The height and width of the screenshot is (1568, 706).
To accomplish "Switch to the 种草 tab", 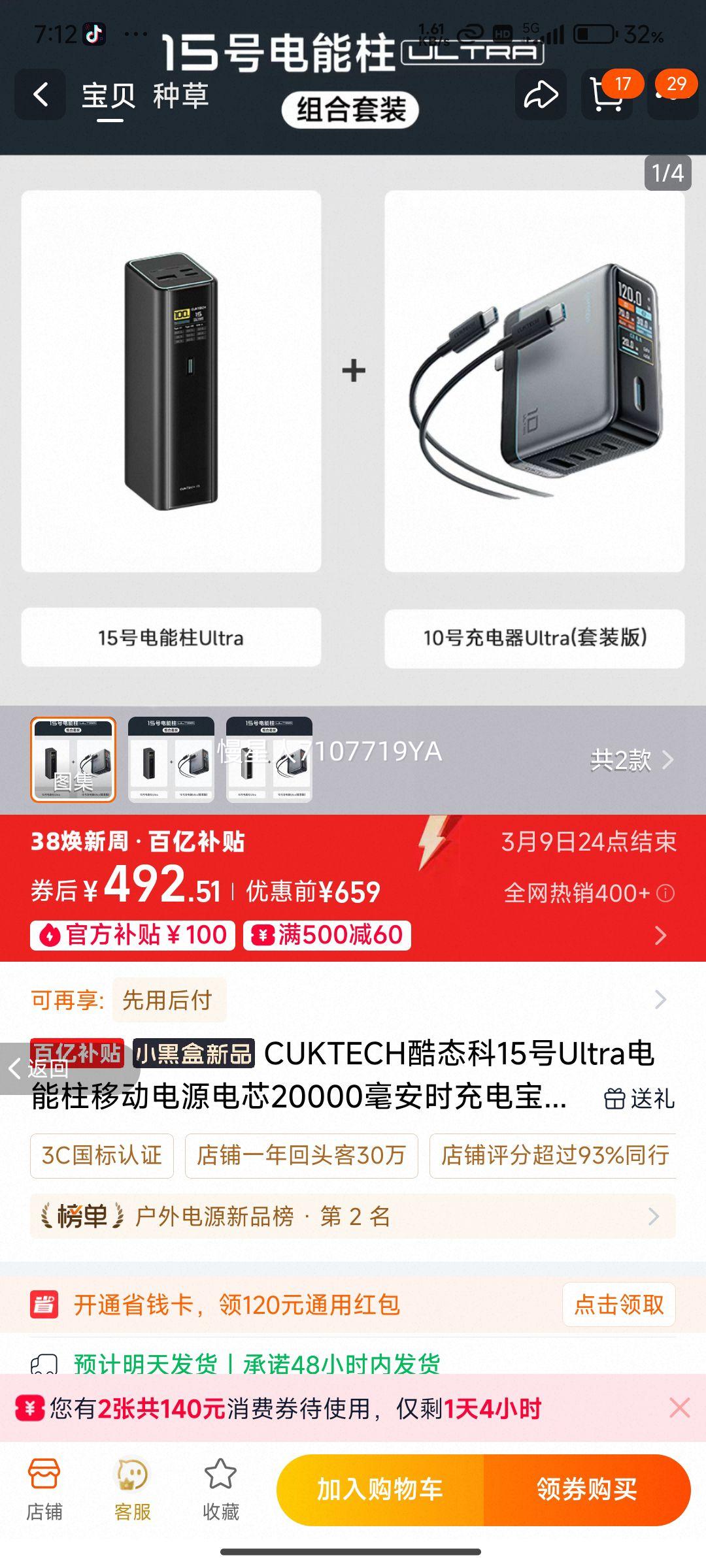I will point(180,95).
